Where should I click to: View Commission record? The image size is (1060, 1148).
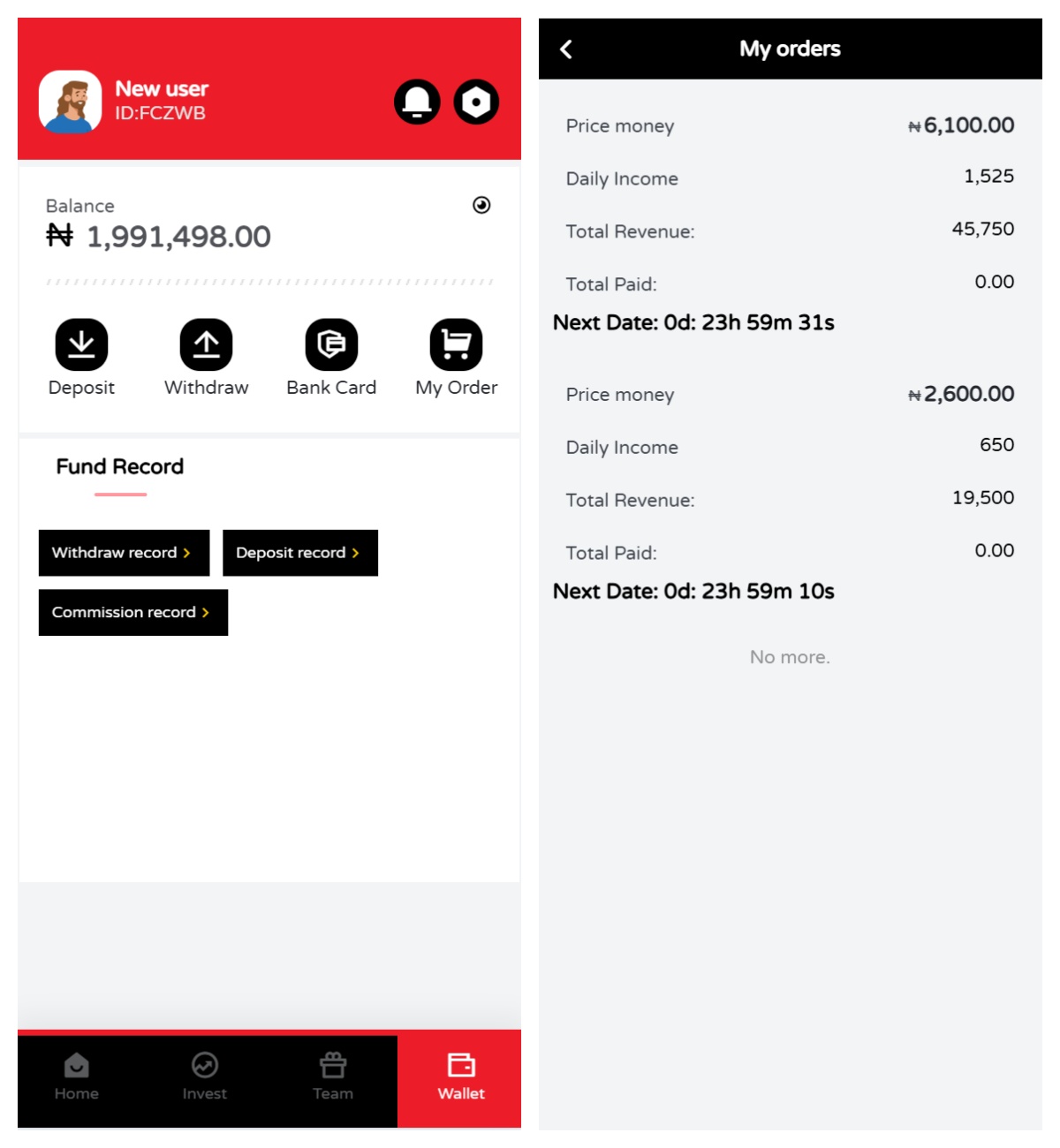click(x=132, y=613)
